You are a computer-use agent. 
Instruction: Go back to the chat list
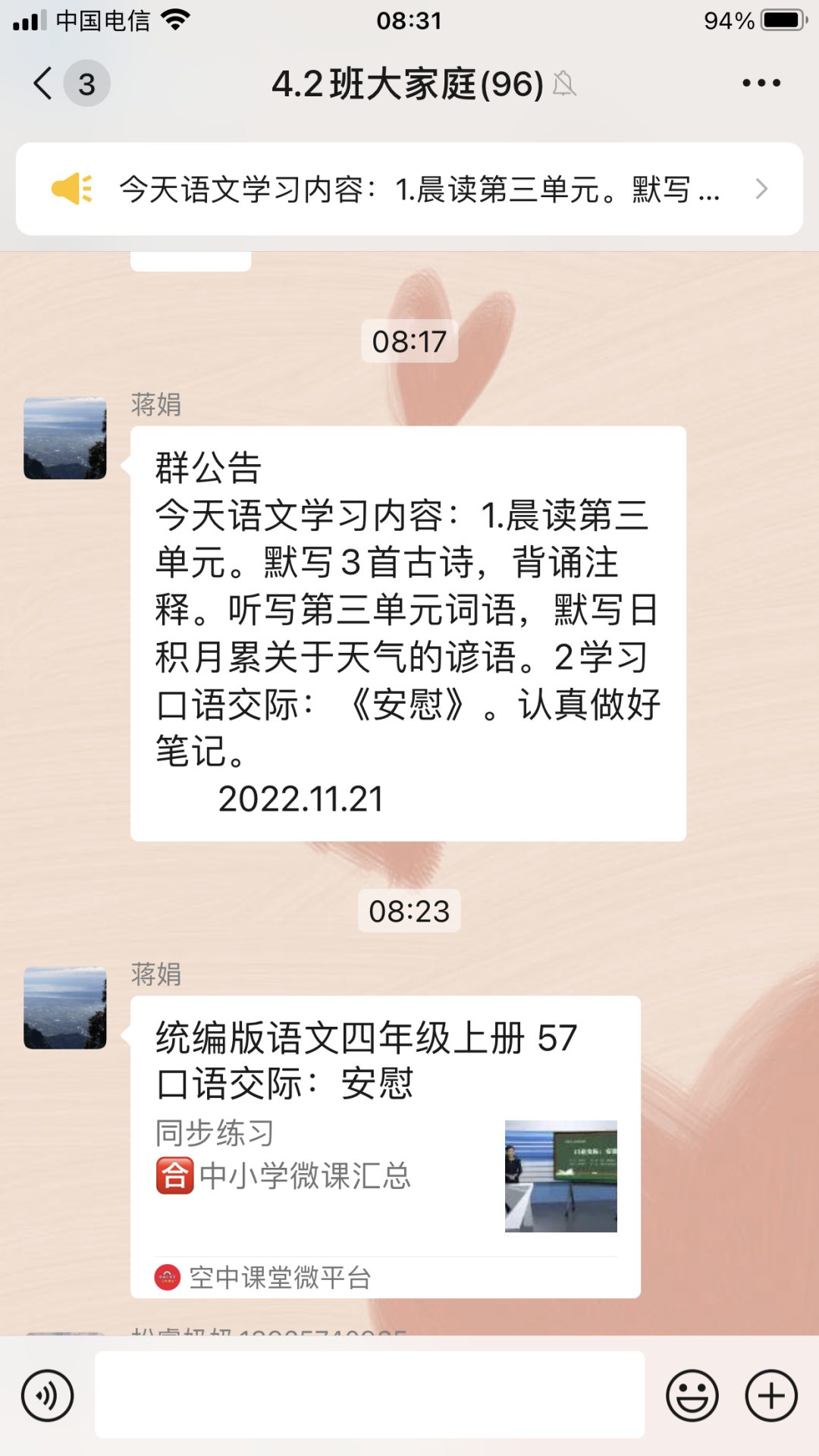[x=44, y=83]
